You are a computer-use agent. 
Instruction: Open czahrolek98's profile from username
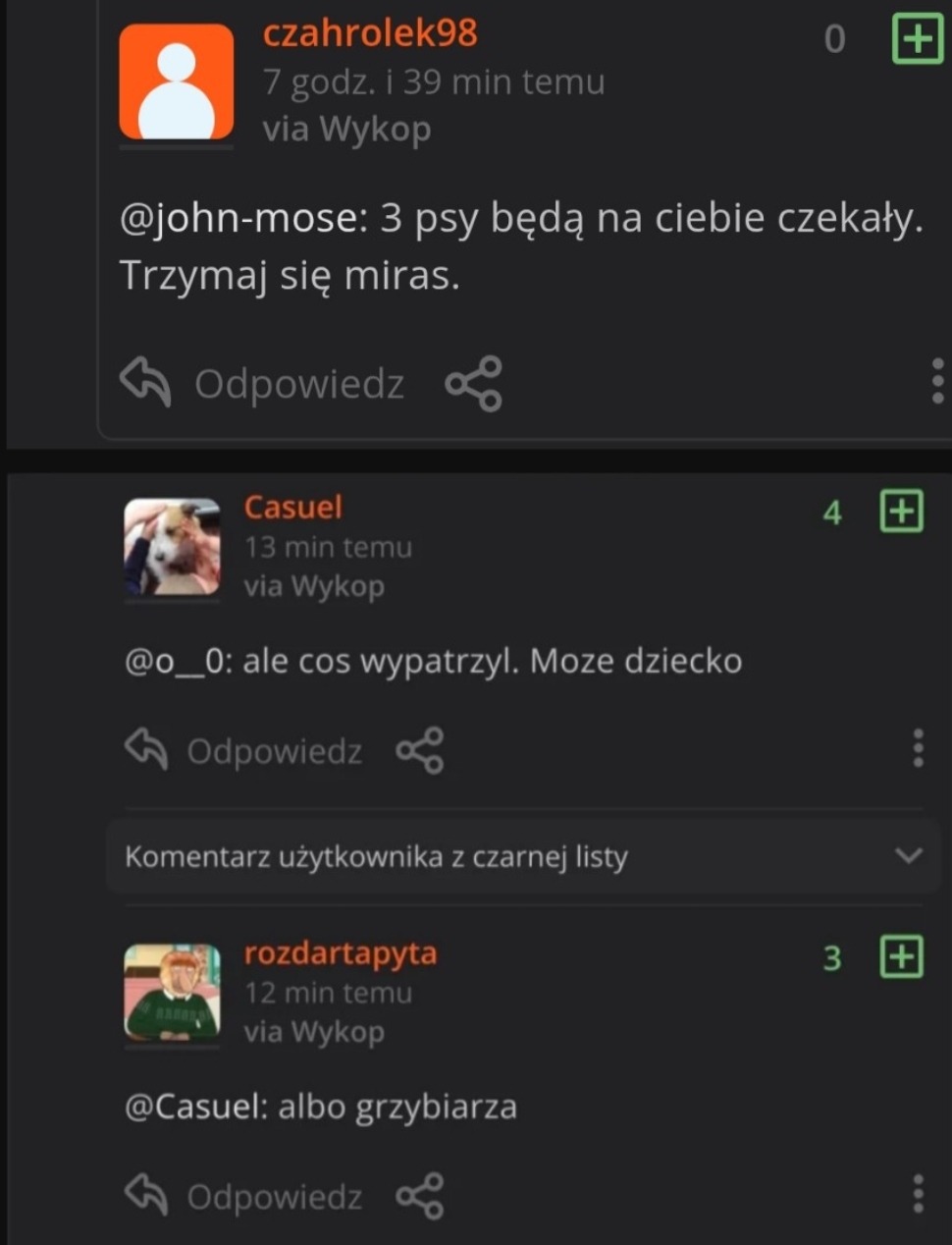coord(370,33)
